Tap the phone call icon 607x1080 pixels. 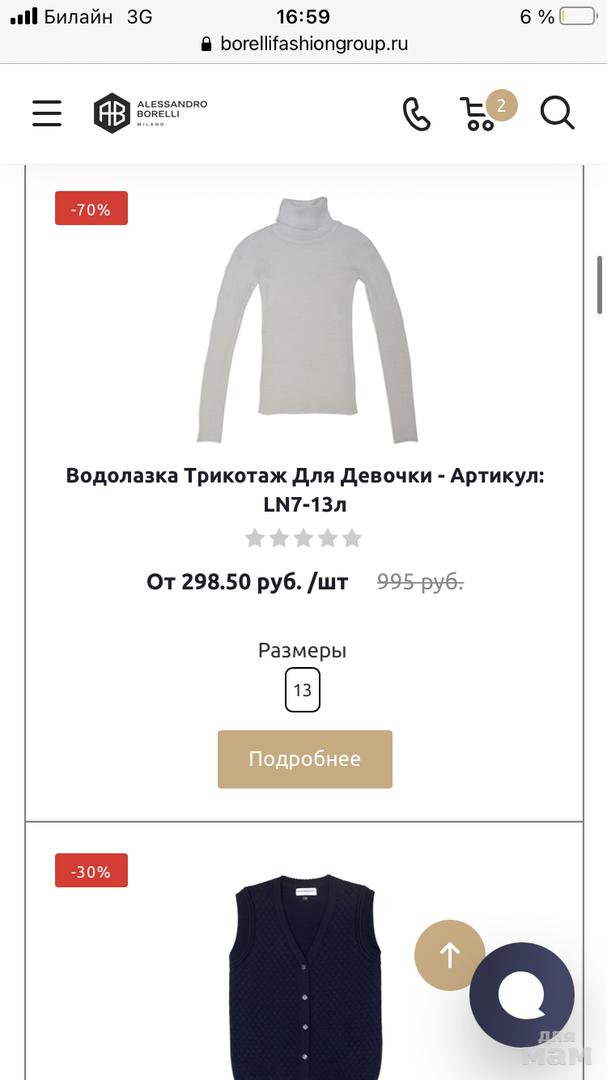[416, 113]
